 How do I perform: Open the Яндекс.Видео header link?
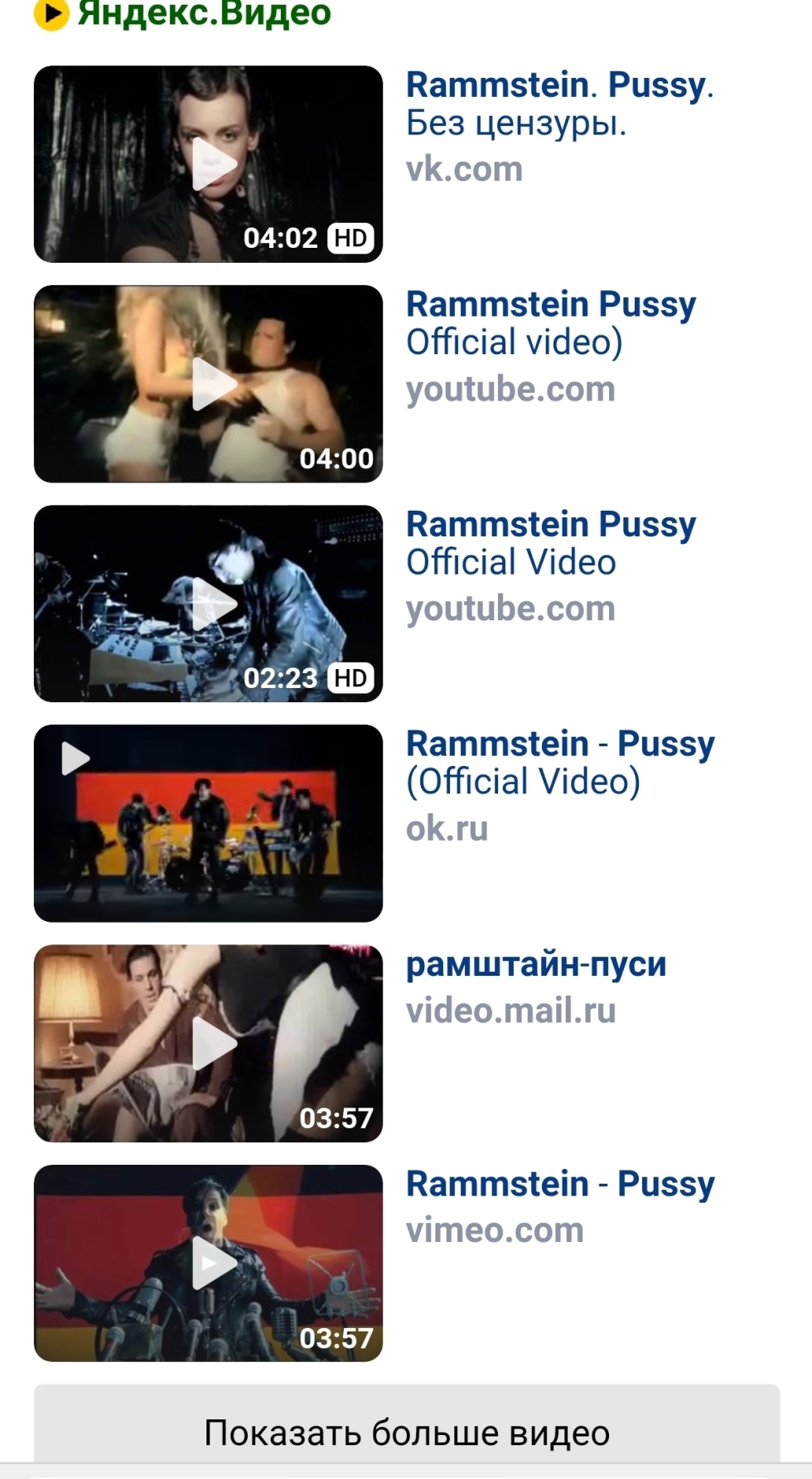click(x=203, y=13)
